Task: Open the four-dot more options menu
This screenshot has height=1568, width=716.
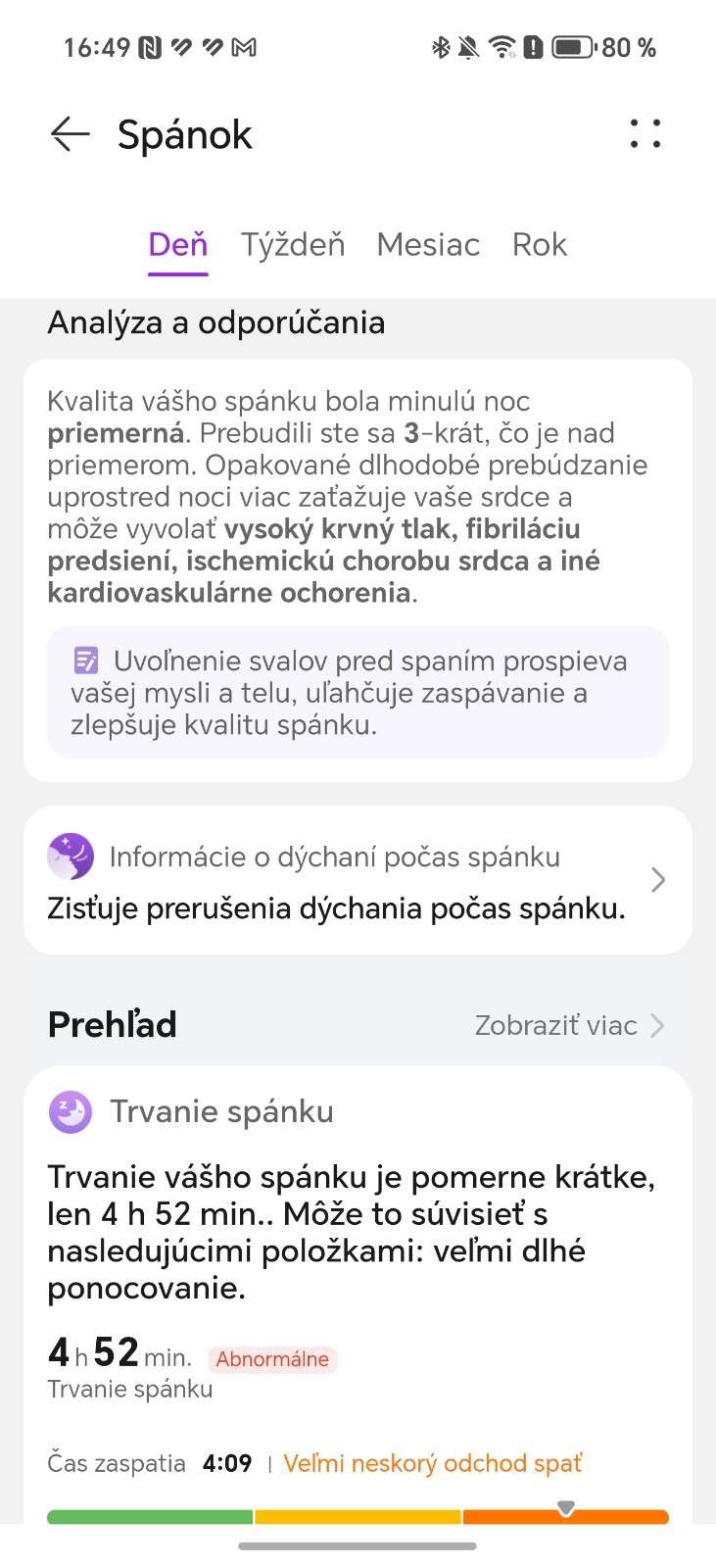Action: coord(644,134)
